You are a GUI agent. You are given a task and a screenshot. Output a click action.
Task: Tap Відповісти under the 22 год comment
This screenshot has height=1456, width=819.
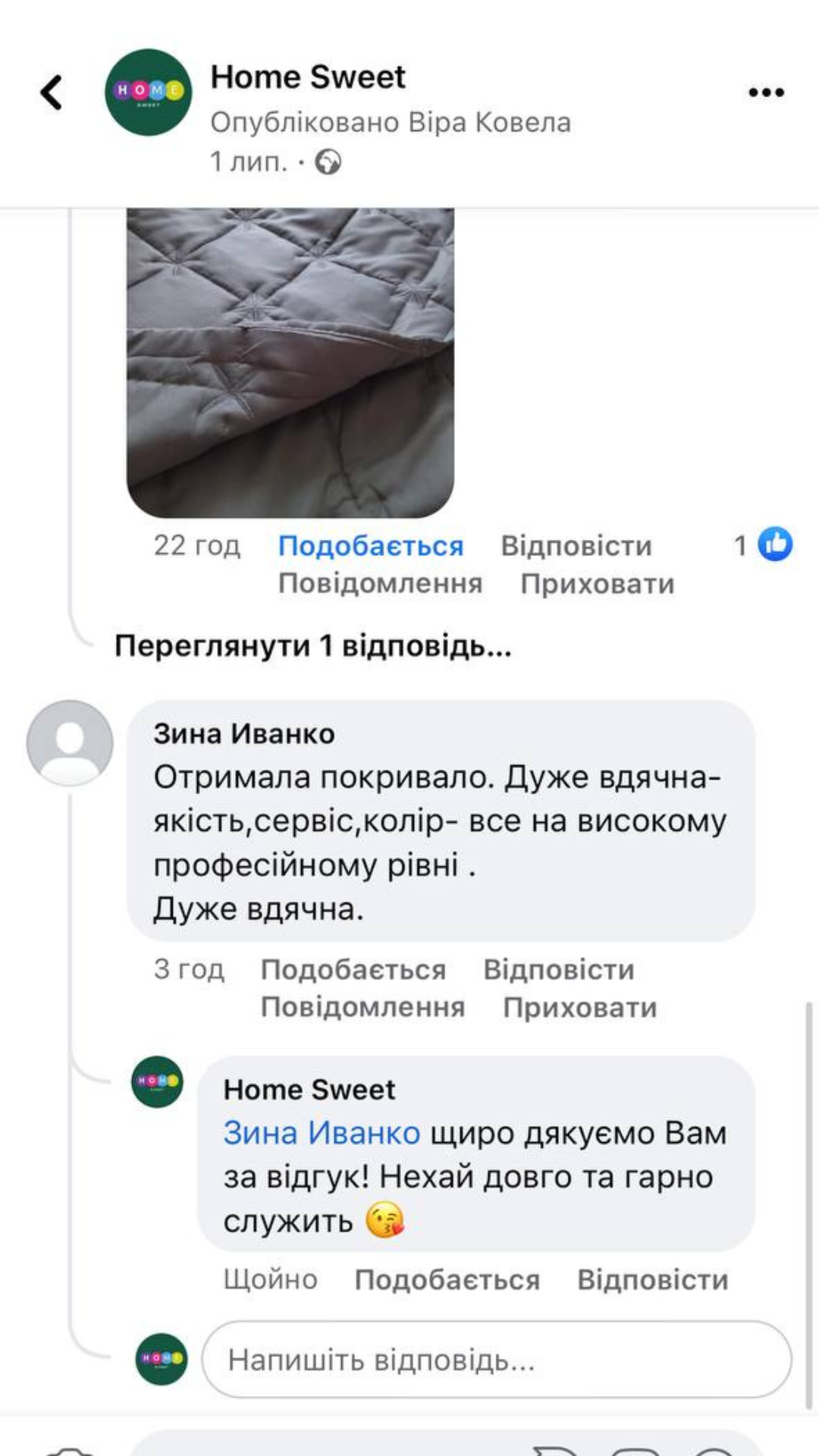click(x=576, y=546)
